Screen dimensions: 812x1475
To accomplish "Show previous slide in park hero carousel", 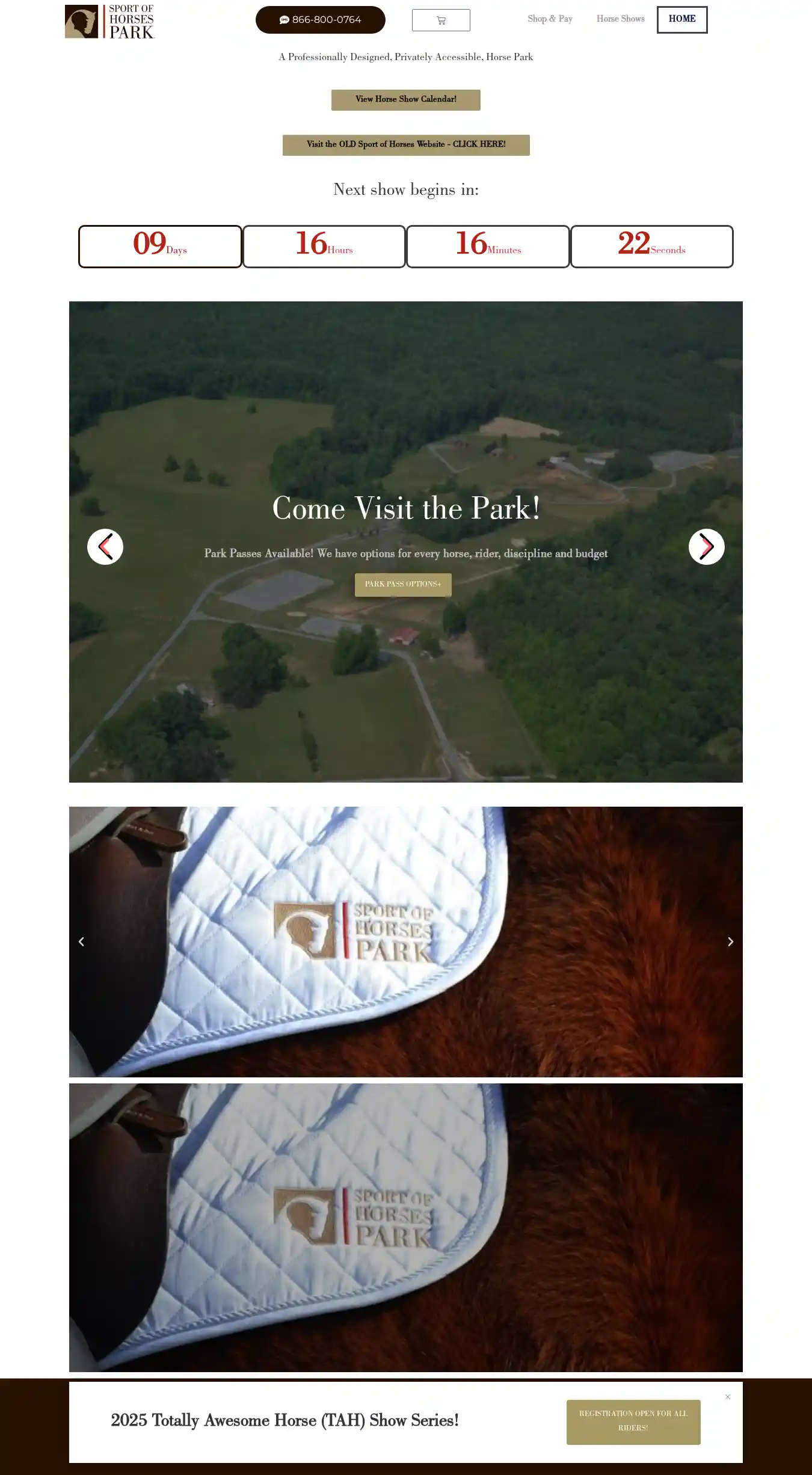I will [x=105, y=547].
